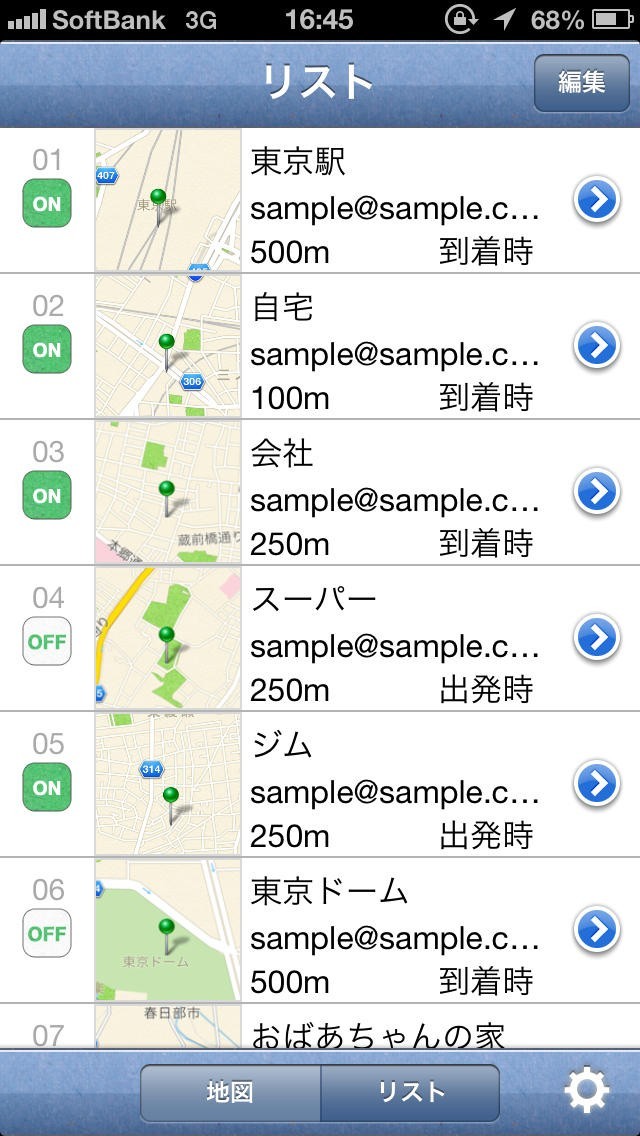This screenshot has height=1136, width=640.
Task: Tap the 編集 edit button
Action: pos(582,82)
